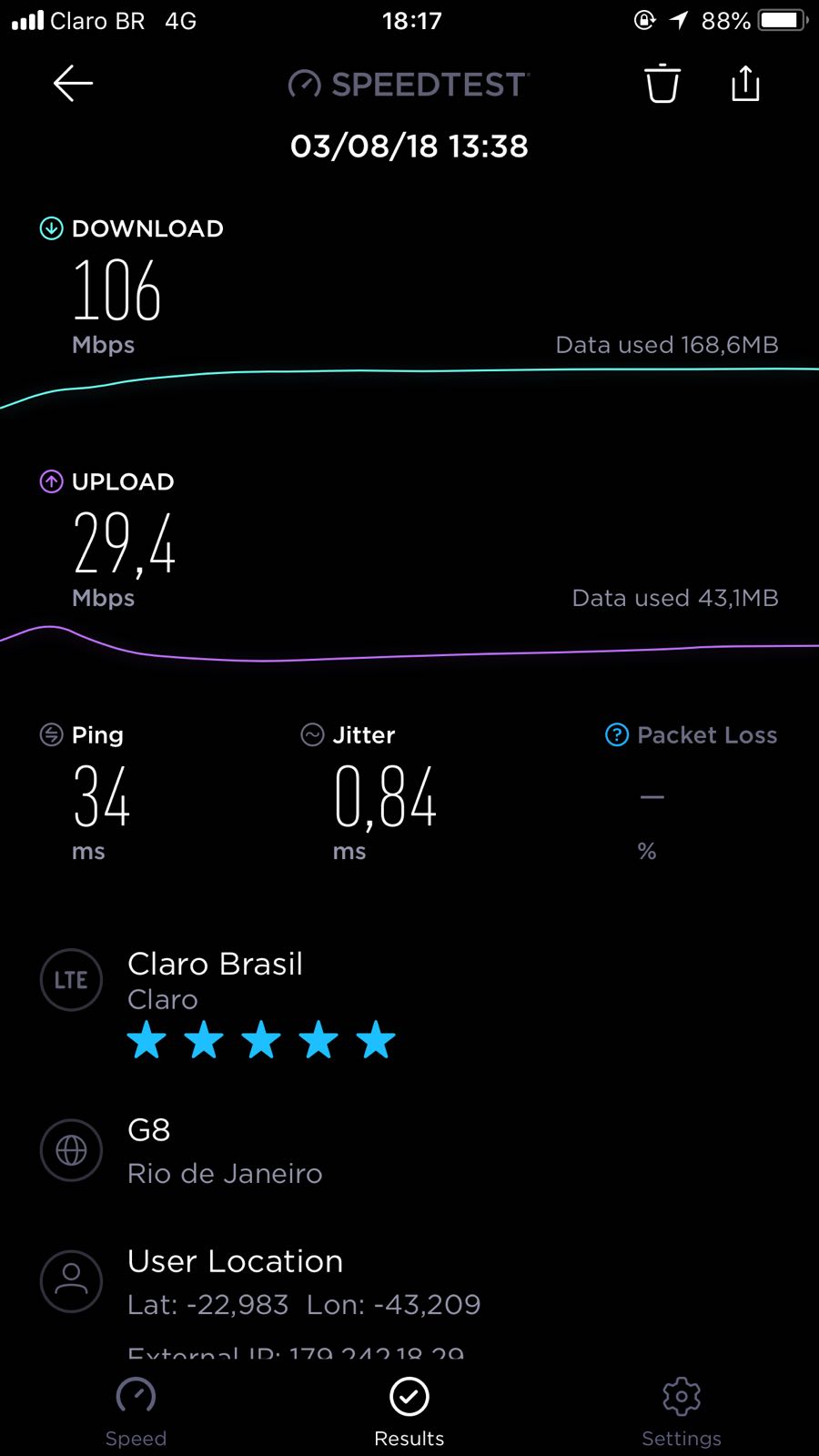Switch to the Speed tab

[x=136, y=1410]
